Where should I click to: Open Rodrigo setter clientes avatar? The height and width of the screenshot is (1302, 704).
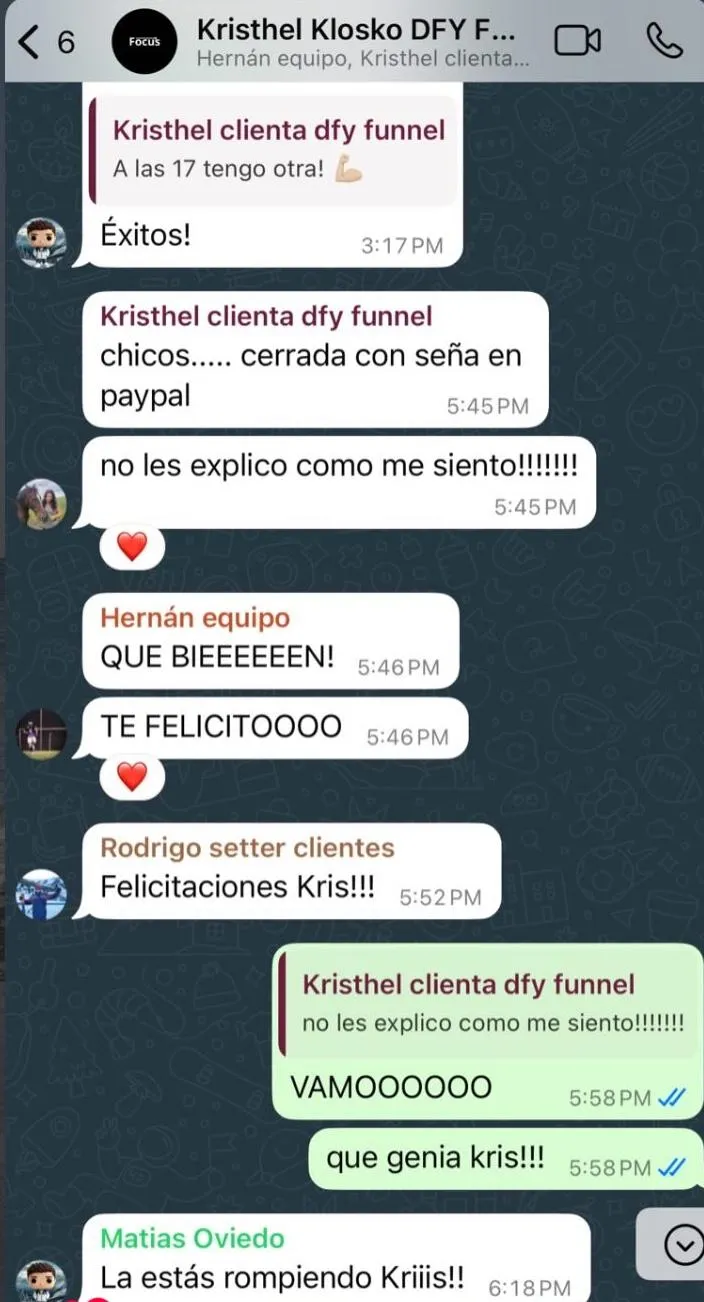pos(42,893)
